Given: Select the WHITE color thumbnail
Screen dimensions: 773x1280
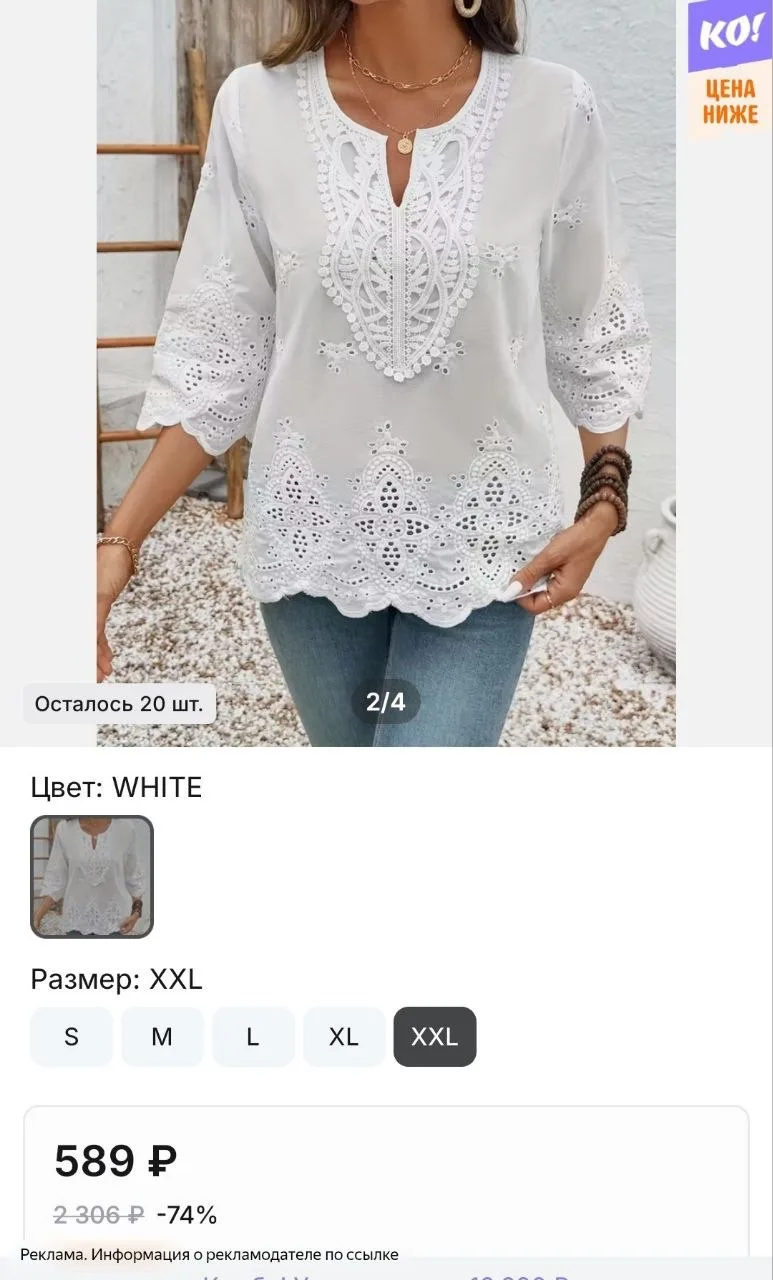Looking at the screenshot, I should click(92, 877).
